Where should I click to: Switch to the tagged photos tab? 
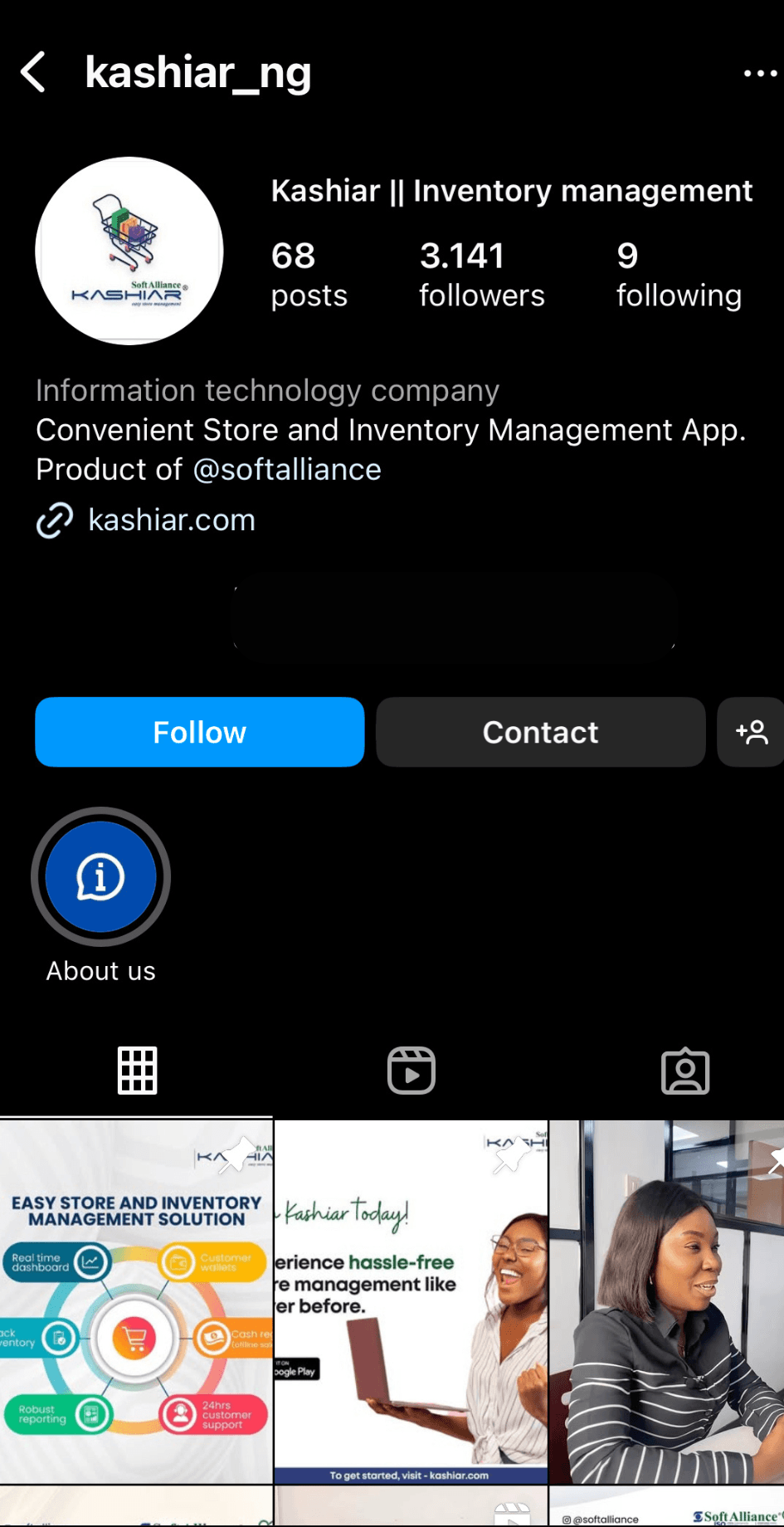[x=684, y=1071]
